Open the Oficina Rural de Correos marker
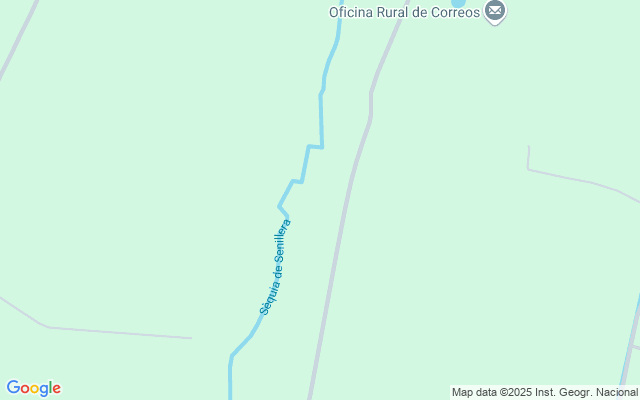 495,11
